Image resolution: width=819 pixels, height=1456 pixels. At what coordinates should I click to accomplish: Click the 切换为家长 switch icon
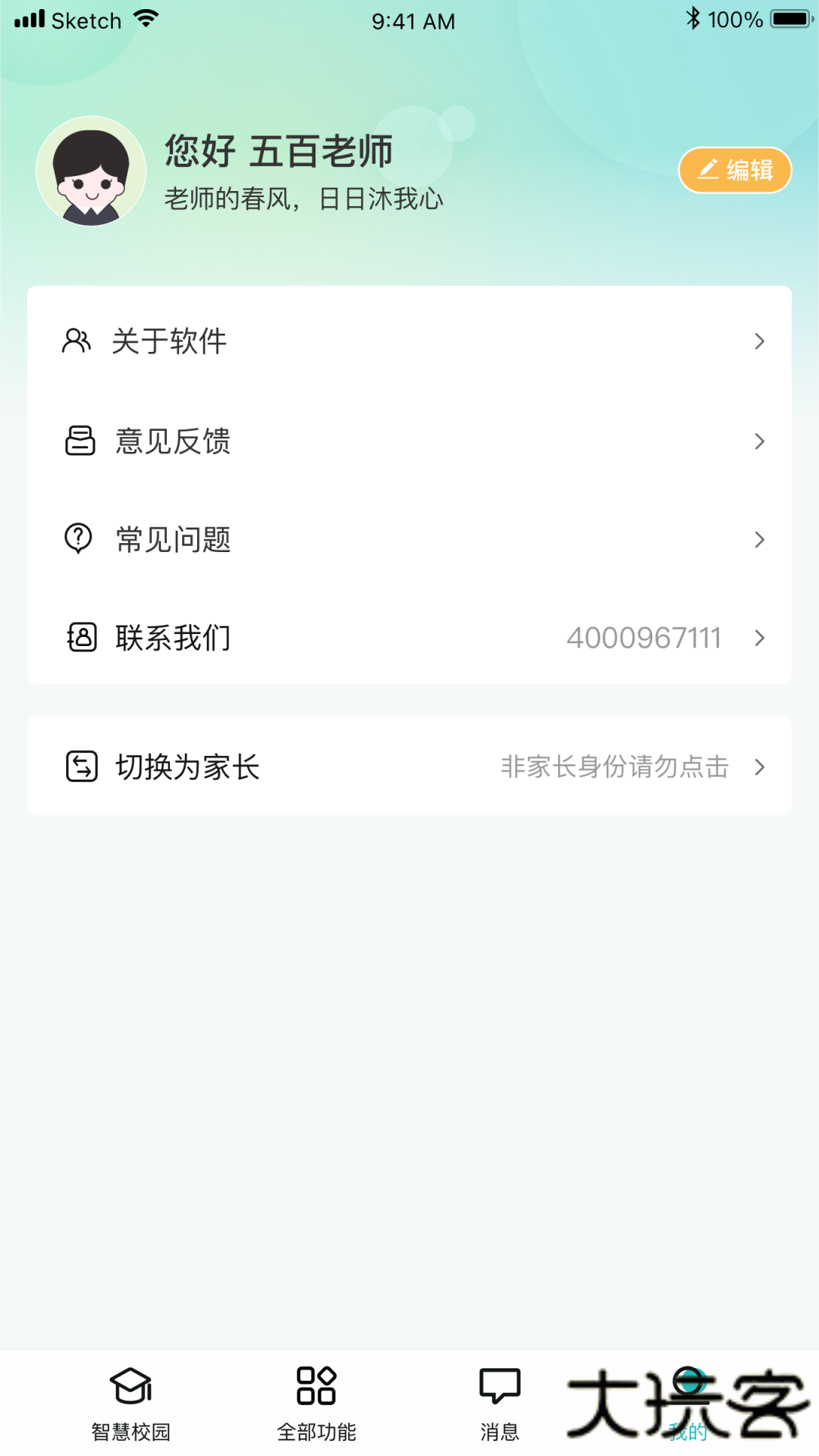82,767
